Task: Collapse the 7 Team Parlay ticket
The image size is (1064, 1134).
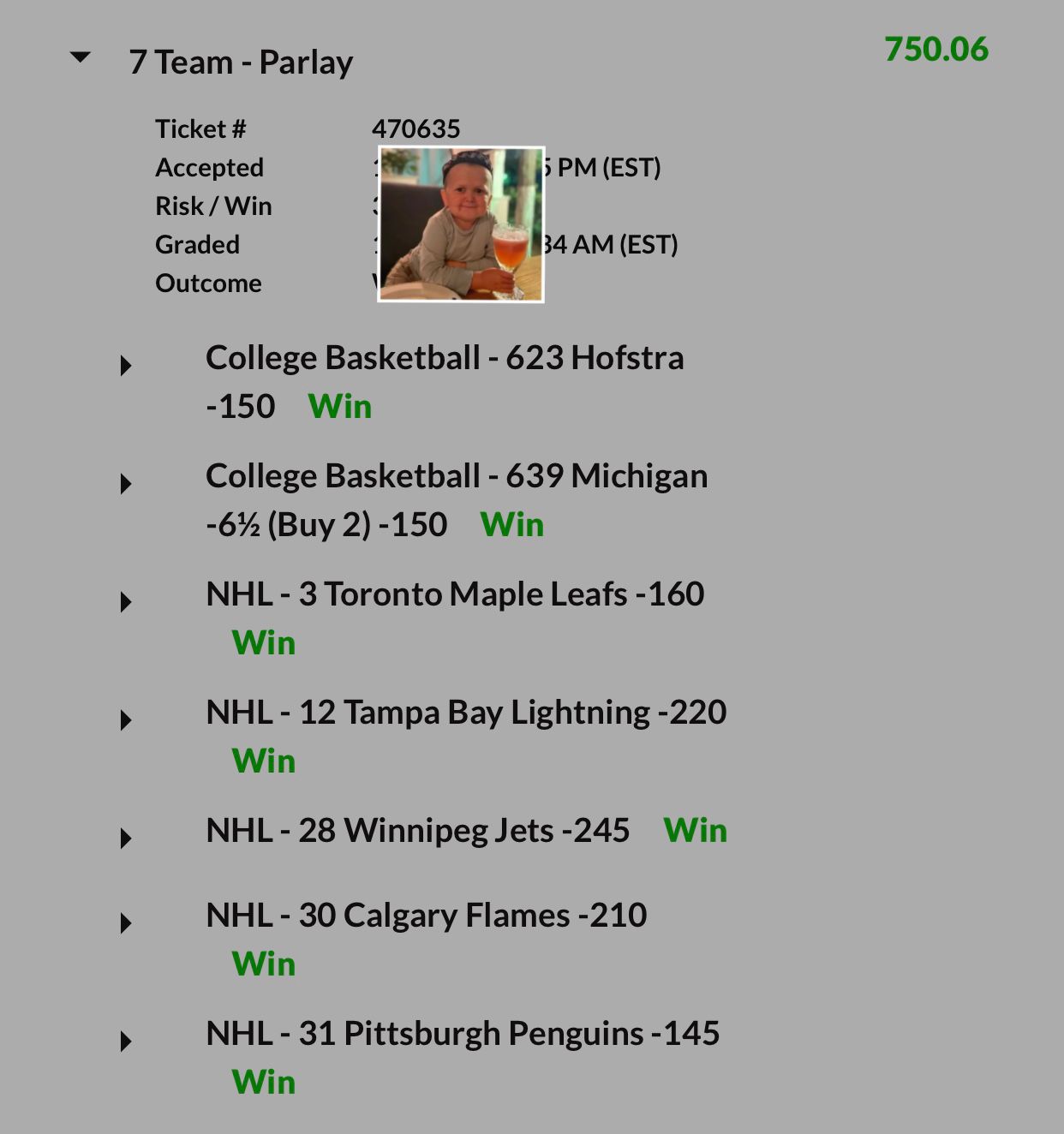Action: pos(81,58)
